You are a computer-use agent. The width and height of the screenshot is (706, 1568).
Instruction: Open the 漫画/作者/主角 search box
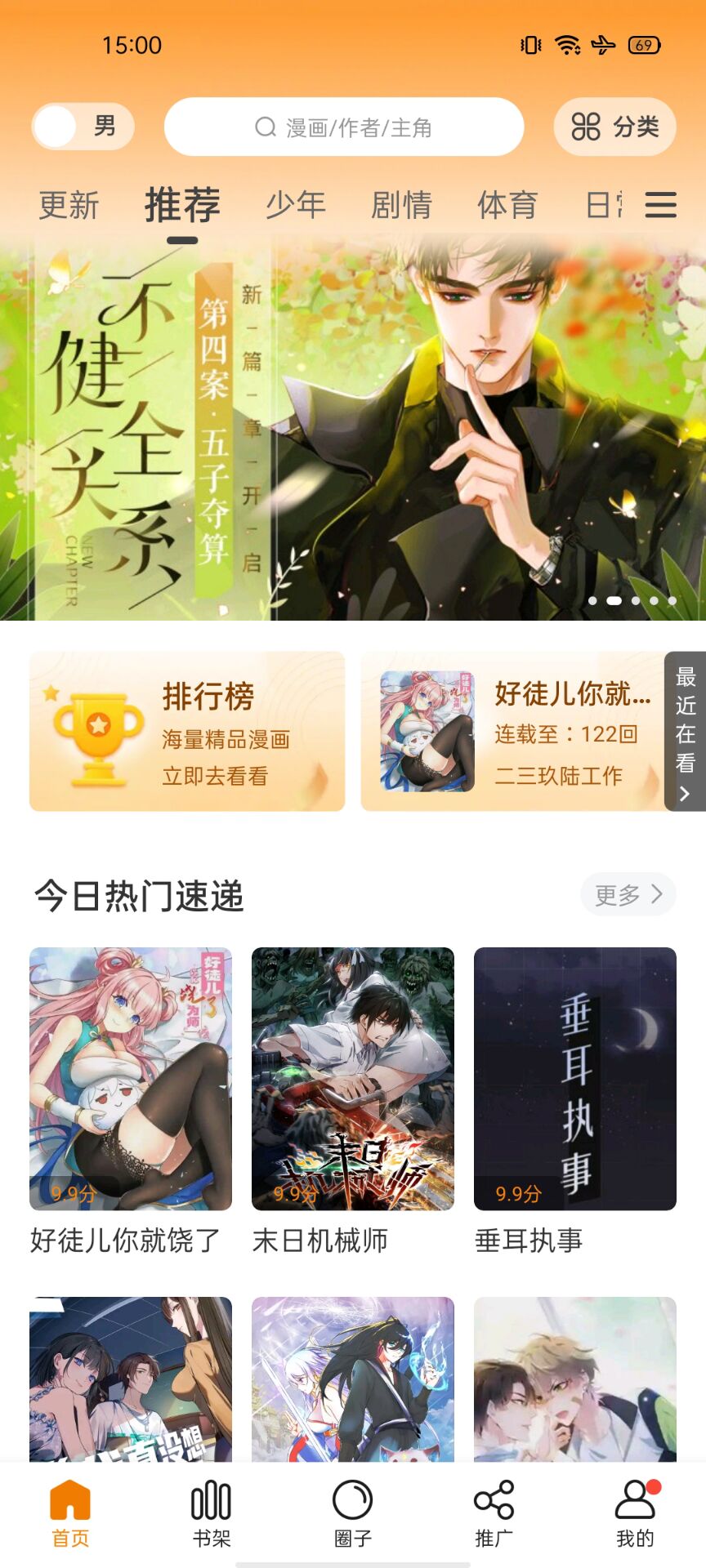click(343, 127)
